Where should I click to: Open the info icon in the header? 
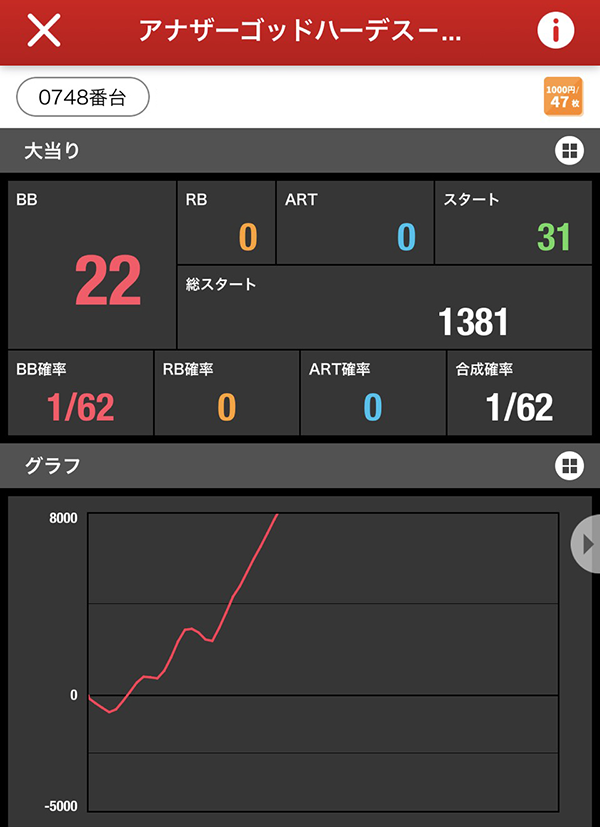(x=556, y=31)
